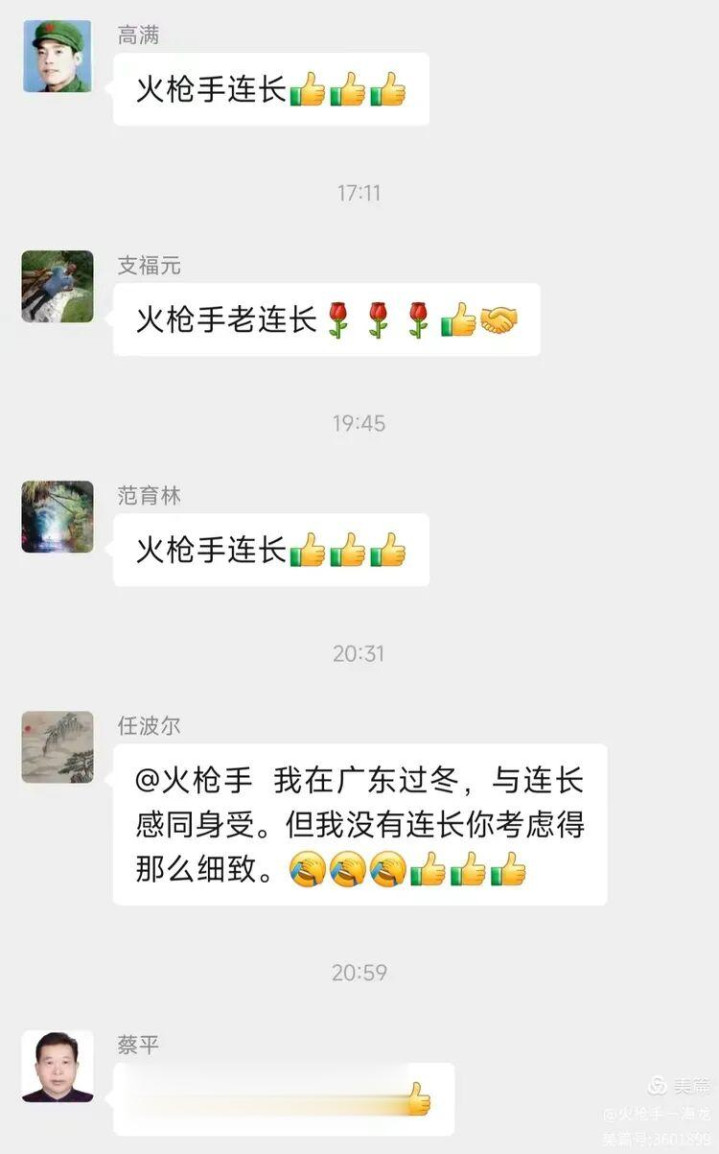View 支福元's profile from avatar
The width and height of the screenshot is (719, 1154).
click(x=57, y=286)
